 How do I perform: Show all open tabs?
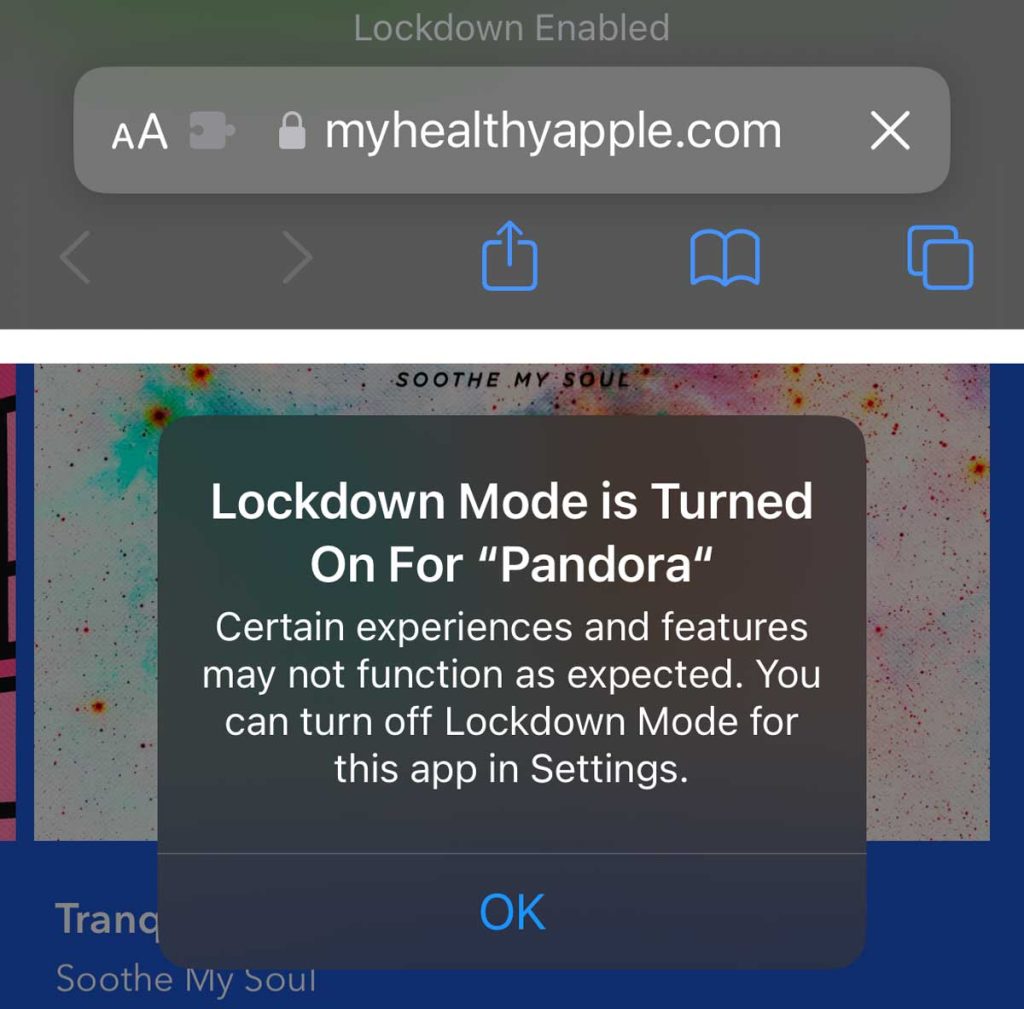click(x=939, y=257)
